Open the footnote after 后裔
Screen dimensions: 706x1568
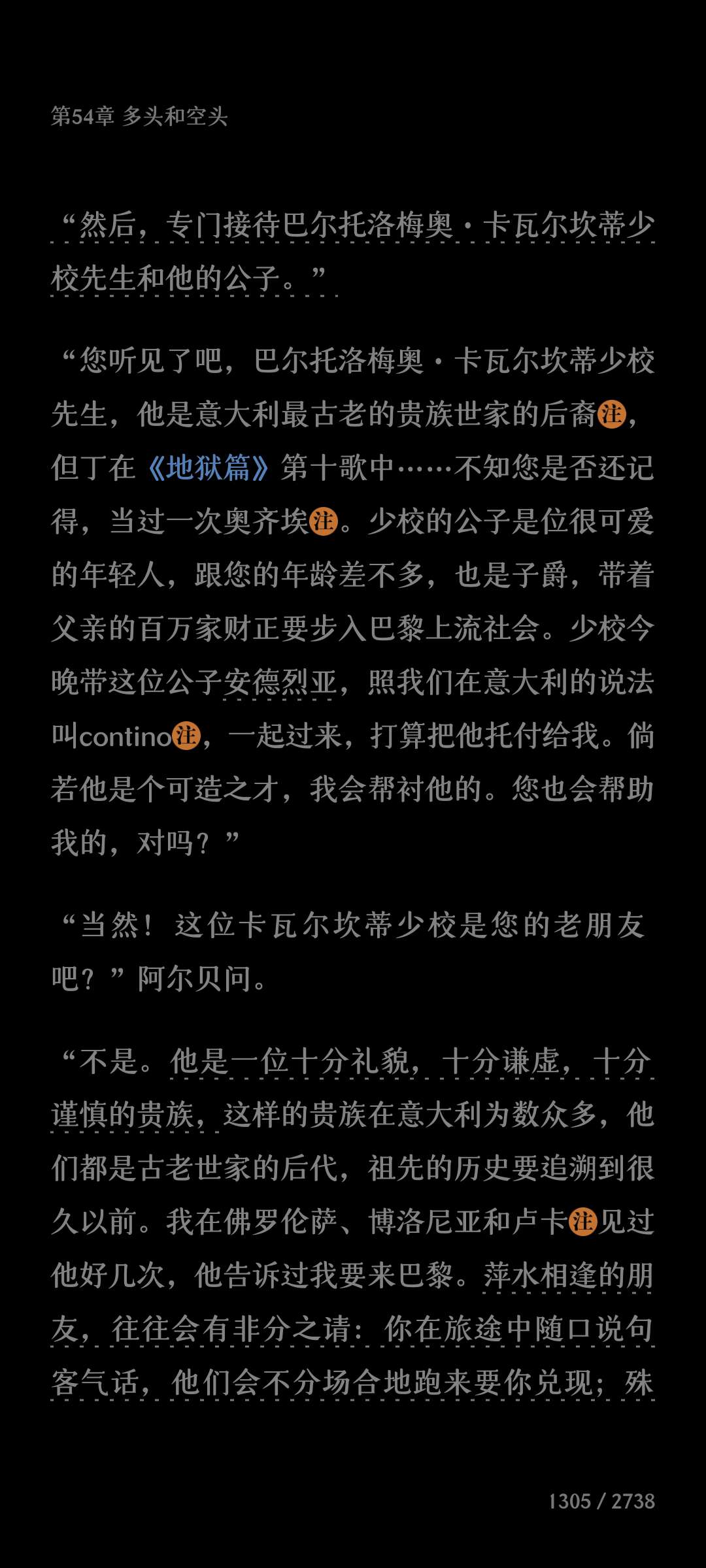coord(612,414)
